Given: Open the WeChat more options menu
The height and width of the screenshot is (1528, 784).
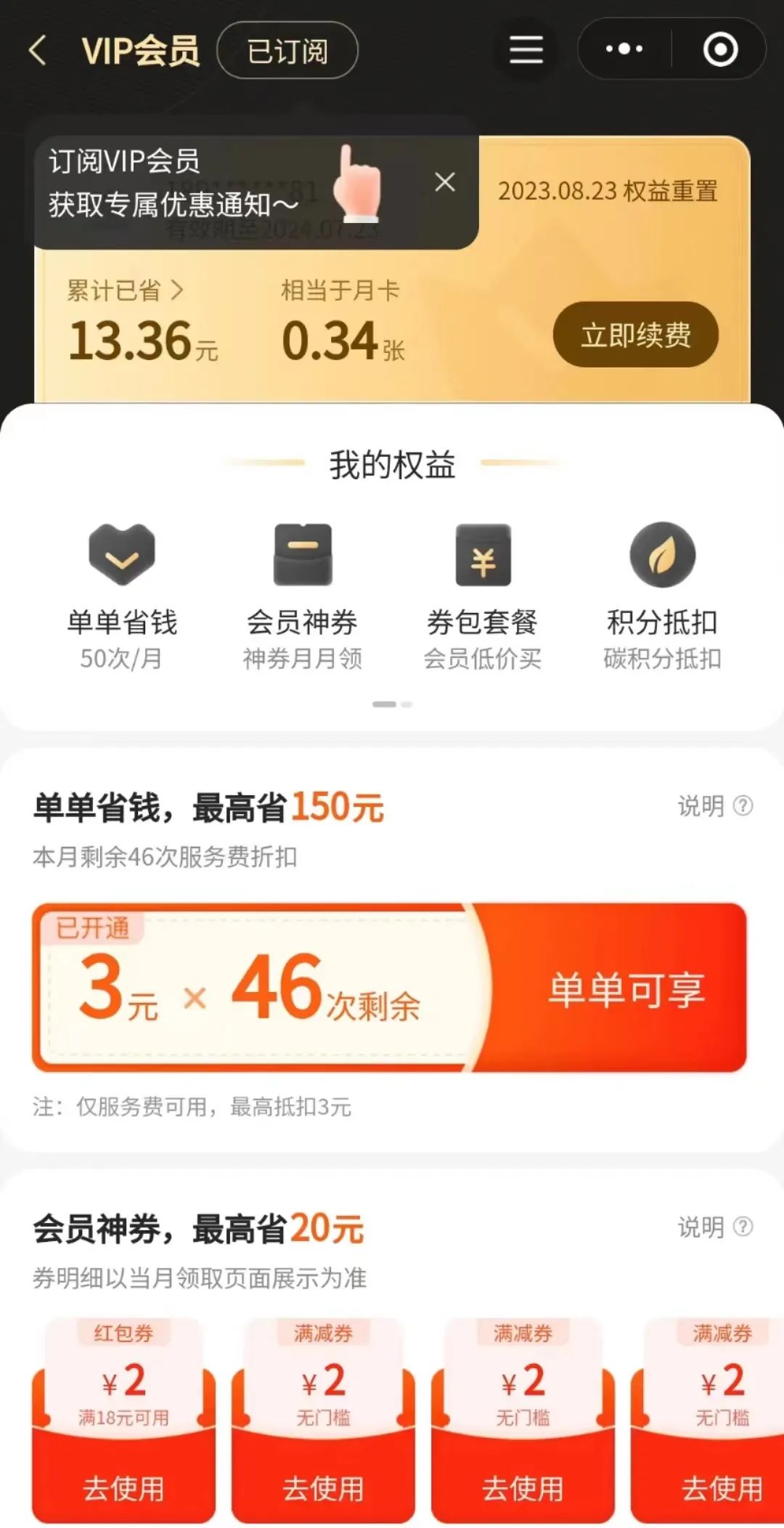Looking at the screenshot, I should [x=623, y=49].
